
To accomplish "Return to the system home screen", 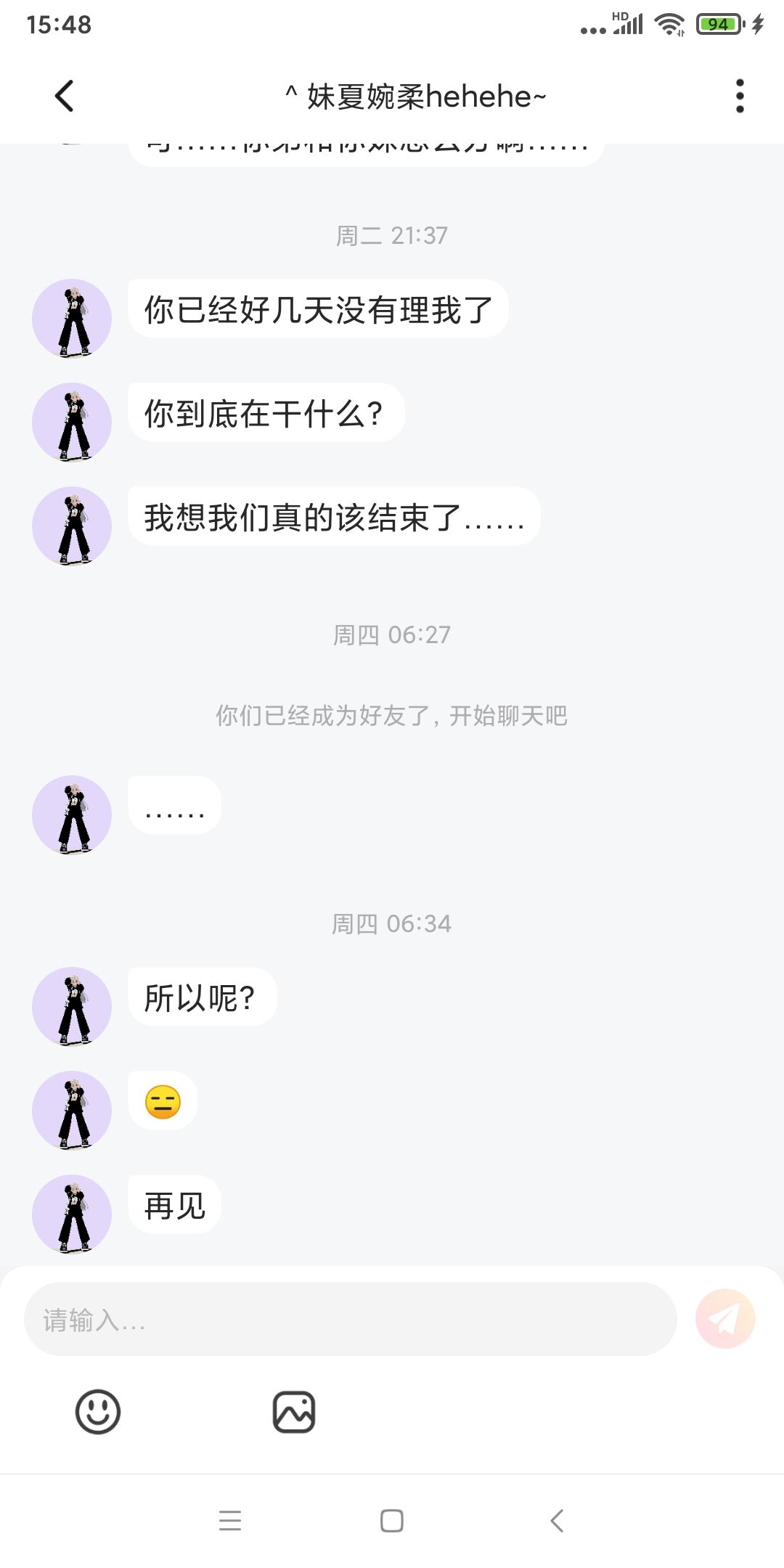I will tap(392, 1520).
